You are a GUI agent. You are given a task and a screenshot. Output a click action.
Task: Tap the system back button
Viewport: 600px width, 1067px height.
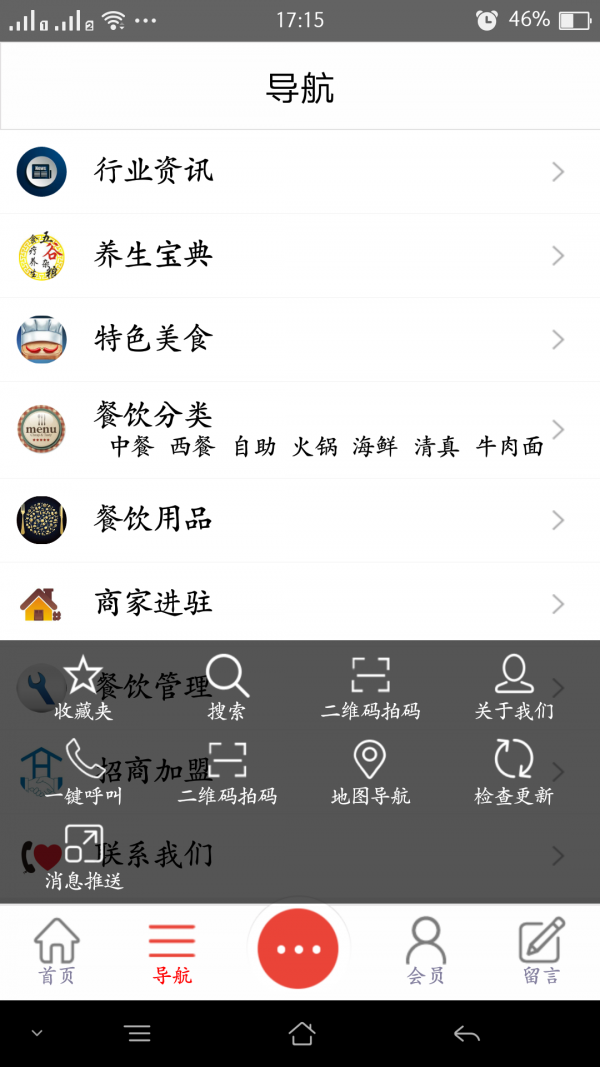[x=466, y=1034]
